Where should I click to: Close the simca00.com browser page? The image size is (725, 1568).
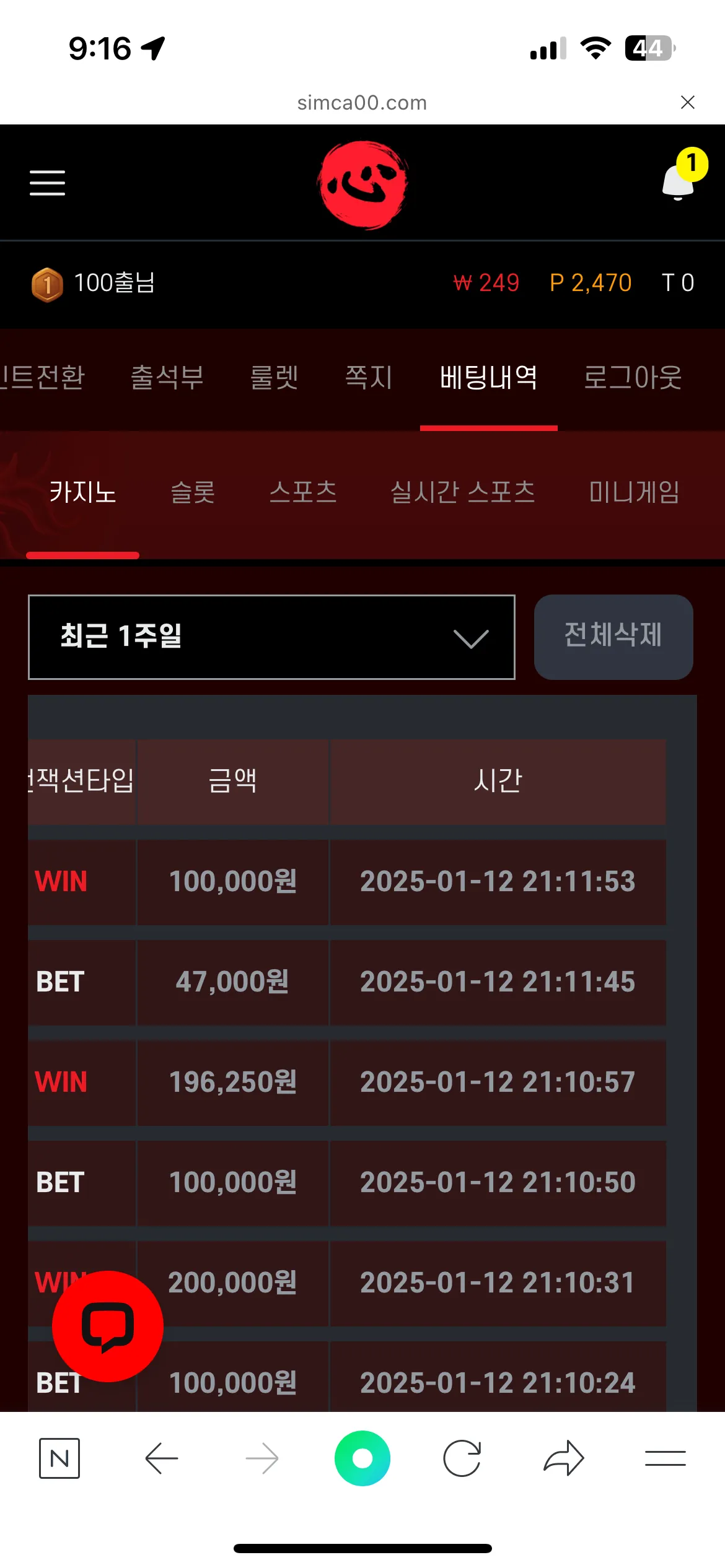[x=687, y=102]
